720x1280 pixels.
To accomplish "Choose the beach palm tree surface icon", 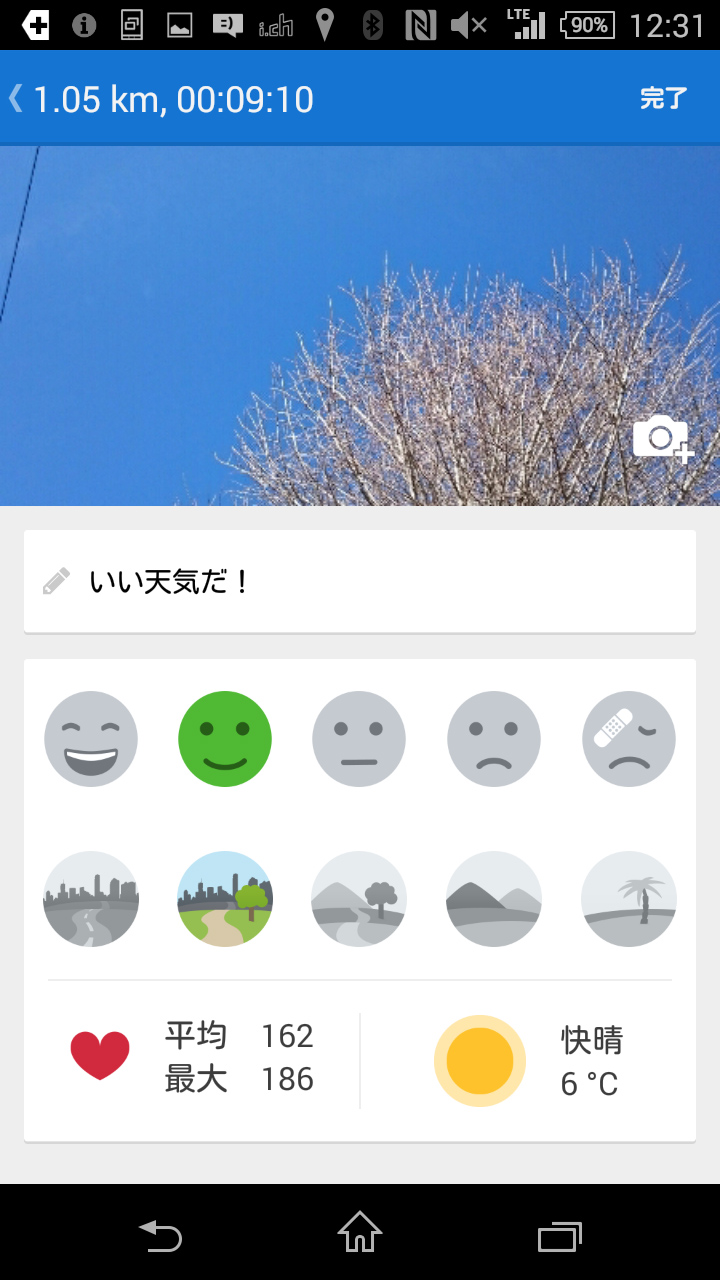I will click(629, 899).
